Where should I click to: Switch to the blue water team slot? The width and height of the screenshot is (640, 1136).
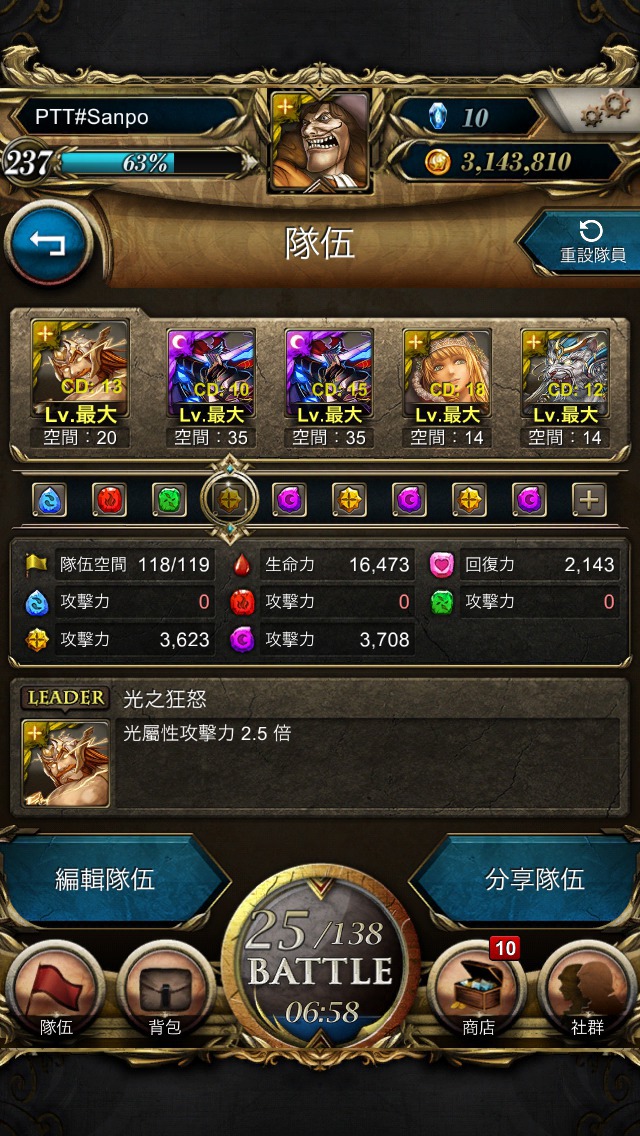tap(49, 499)
